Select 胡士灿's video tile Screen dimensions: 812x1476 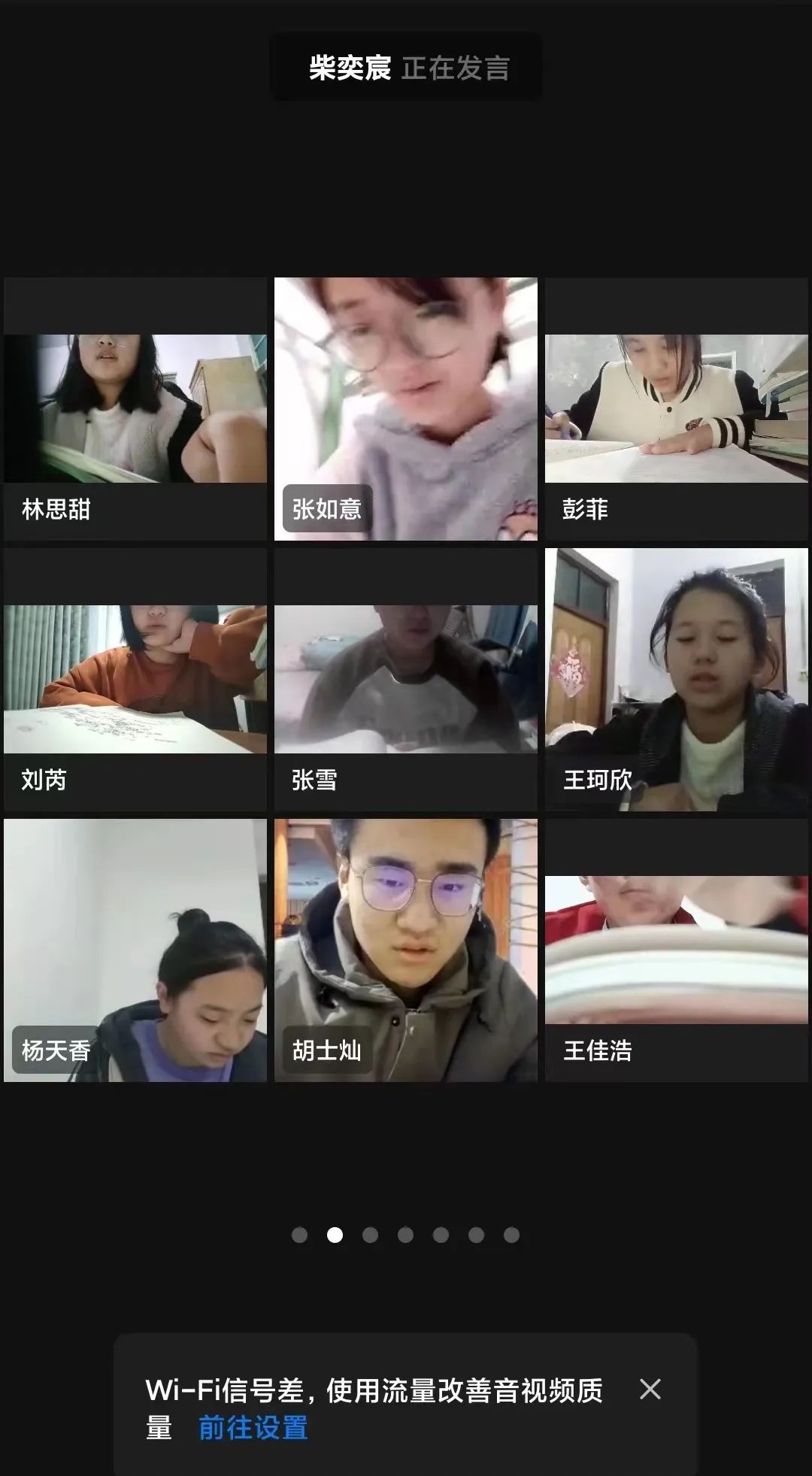click(x=406, y=950)
